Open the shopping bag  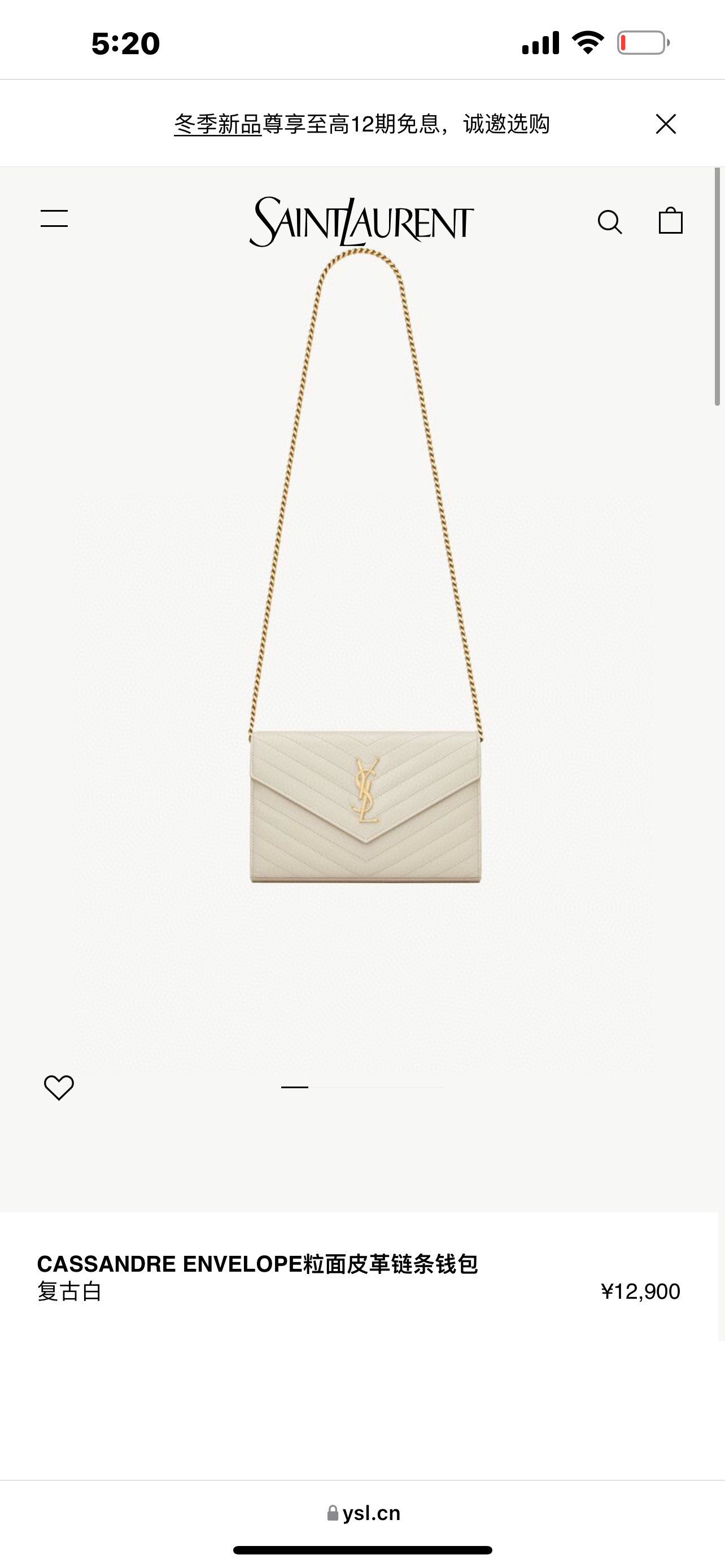coord(670,222)
